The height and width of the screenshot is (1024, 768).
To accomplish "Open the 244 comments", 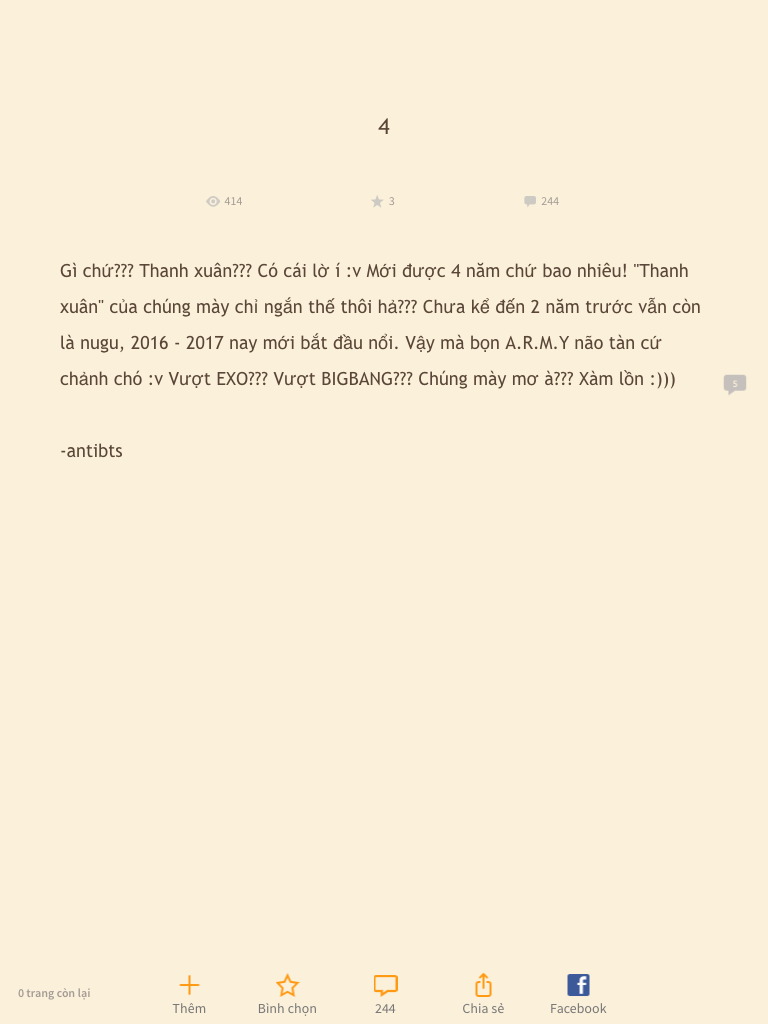I will [385, 993].
